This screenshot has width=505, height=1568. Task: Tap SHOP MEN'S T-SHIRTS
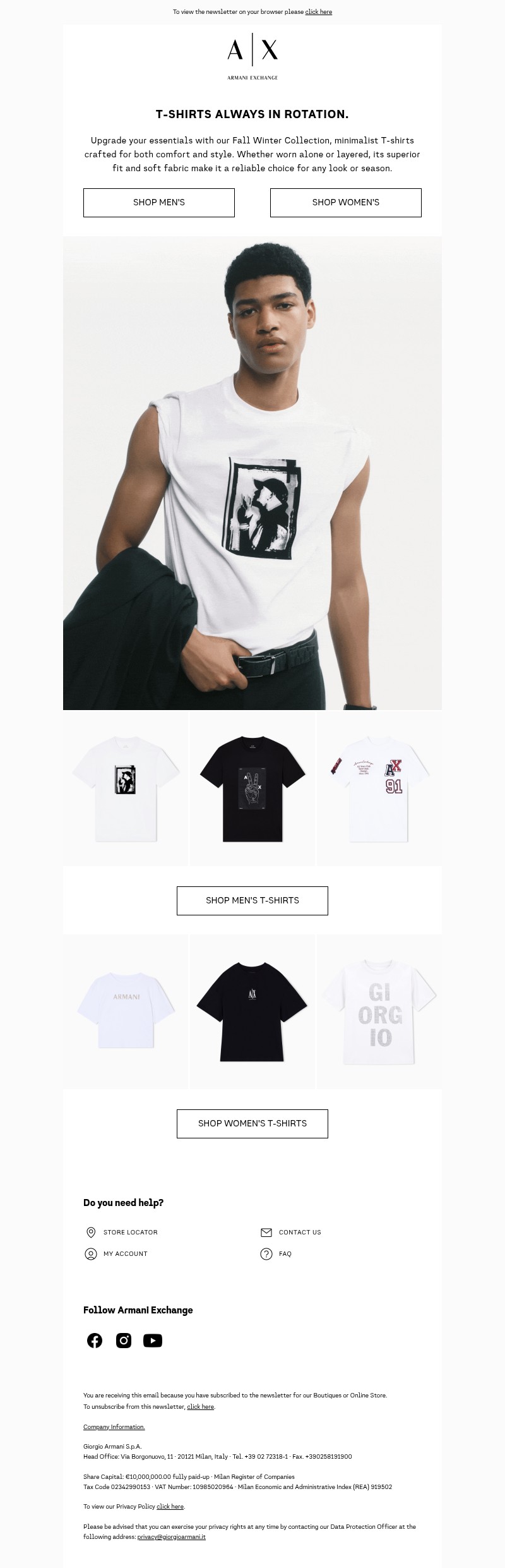pyautogui.click(x=252, y=900)
